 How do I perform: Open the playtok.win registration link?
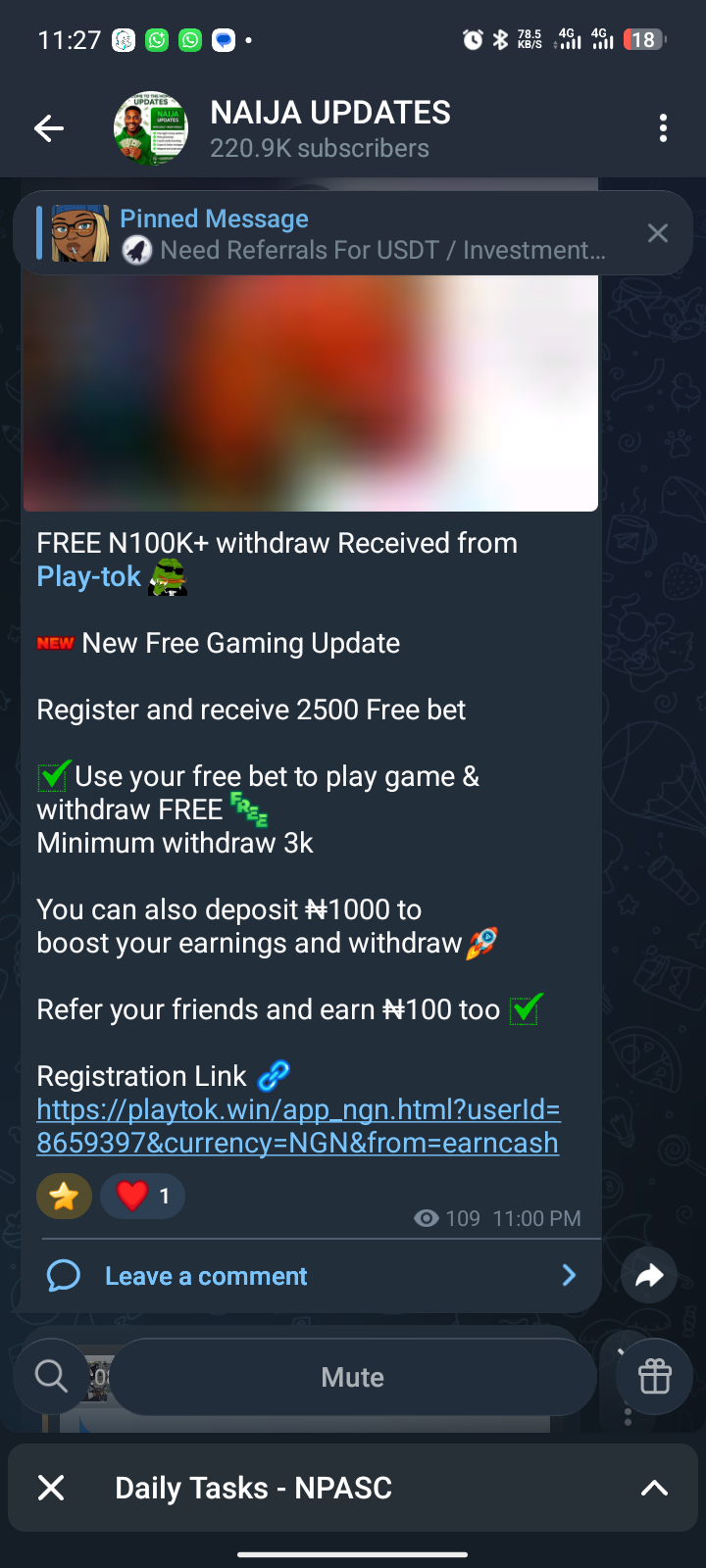coord(298,1126)
